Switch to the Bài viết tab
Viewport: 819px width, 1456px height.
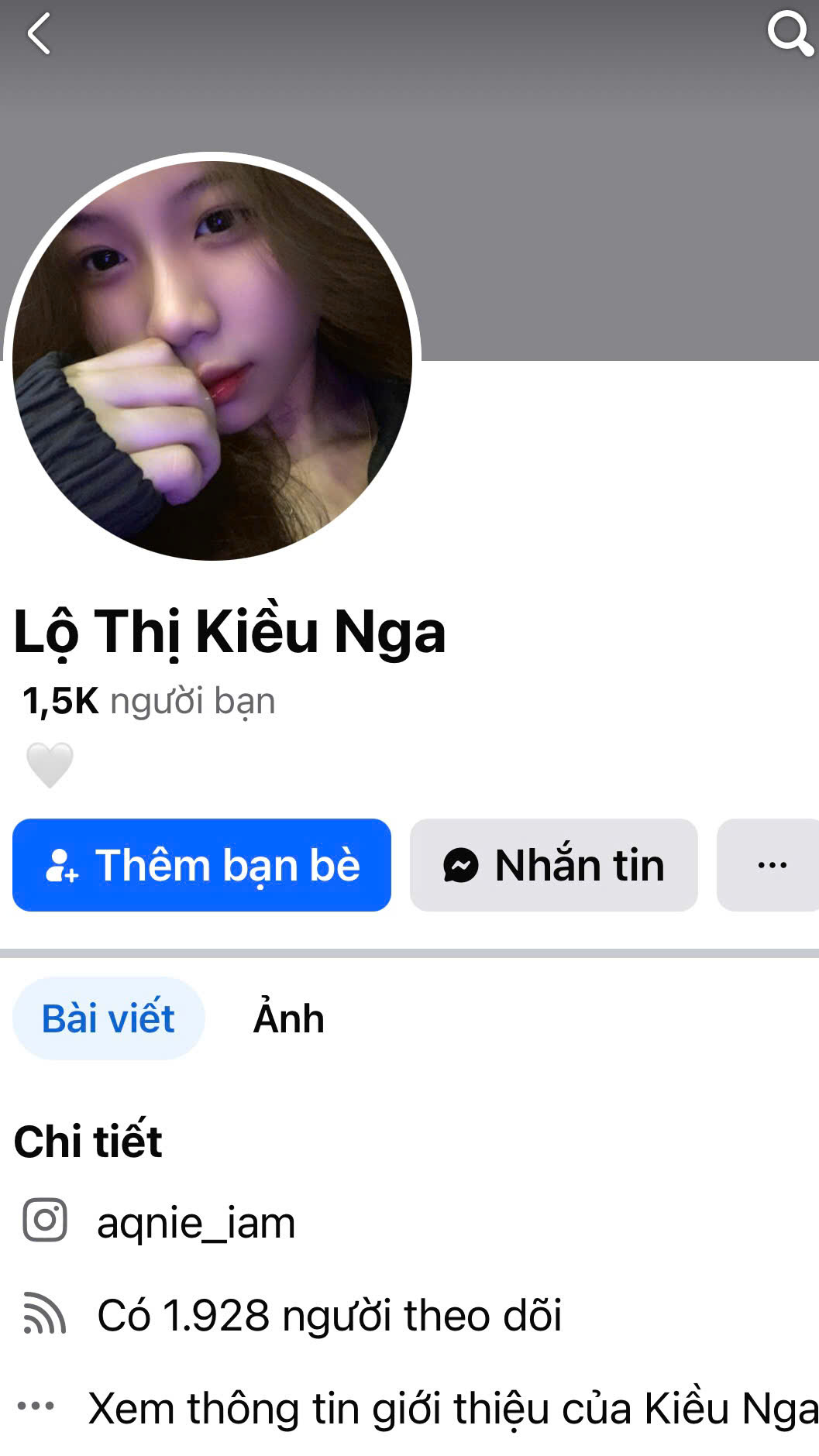coord(108,1018)
